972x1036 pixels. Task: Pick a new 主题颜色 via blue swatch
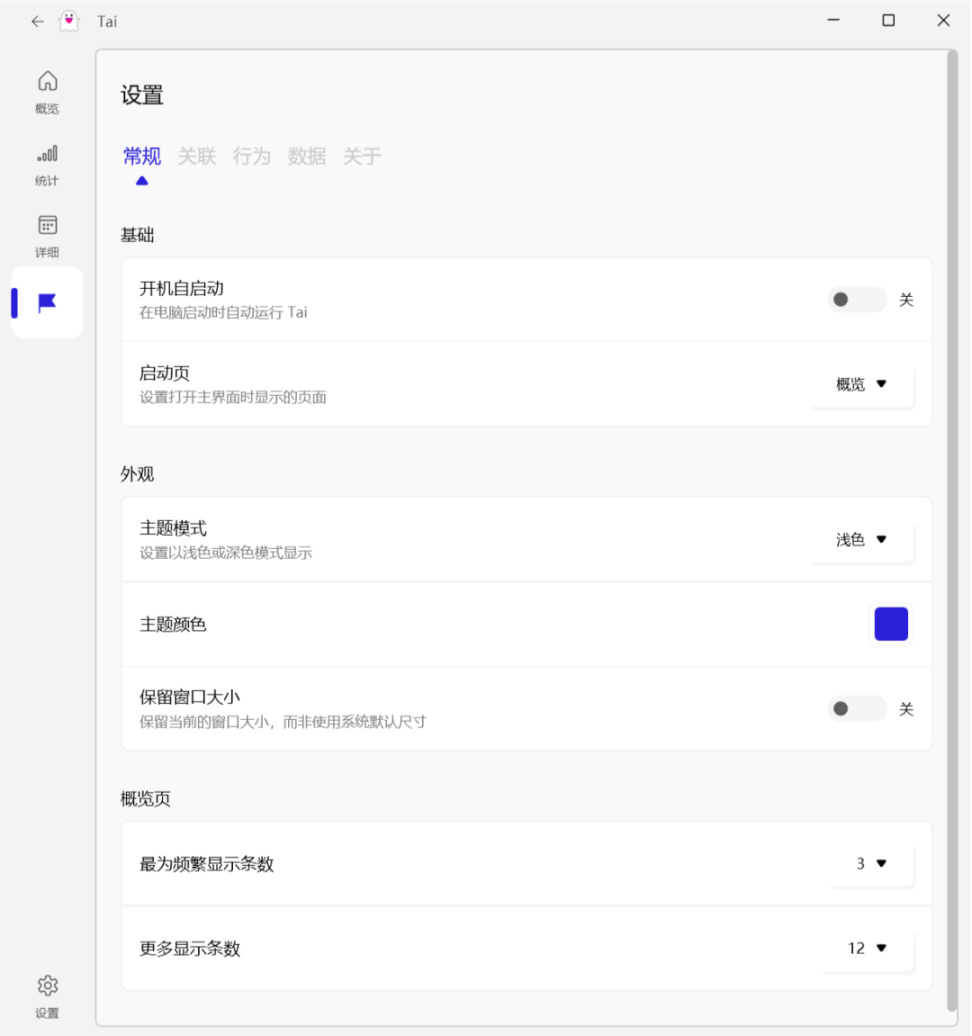coord(891,624)
